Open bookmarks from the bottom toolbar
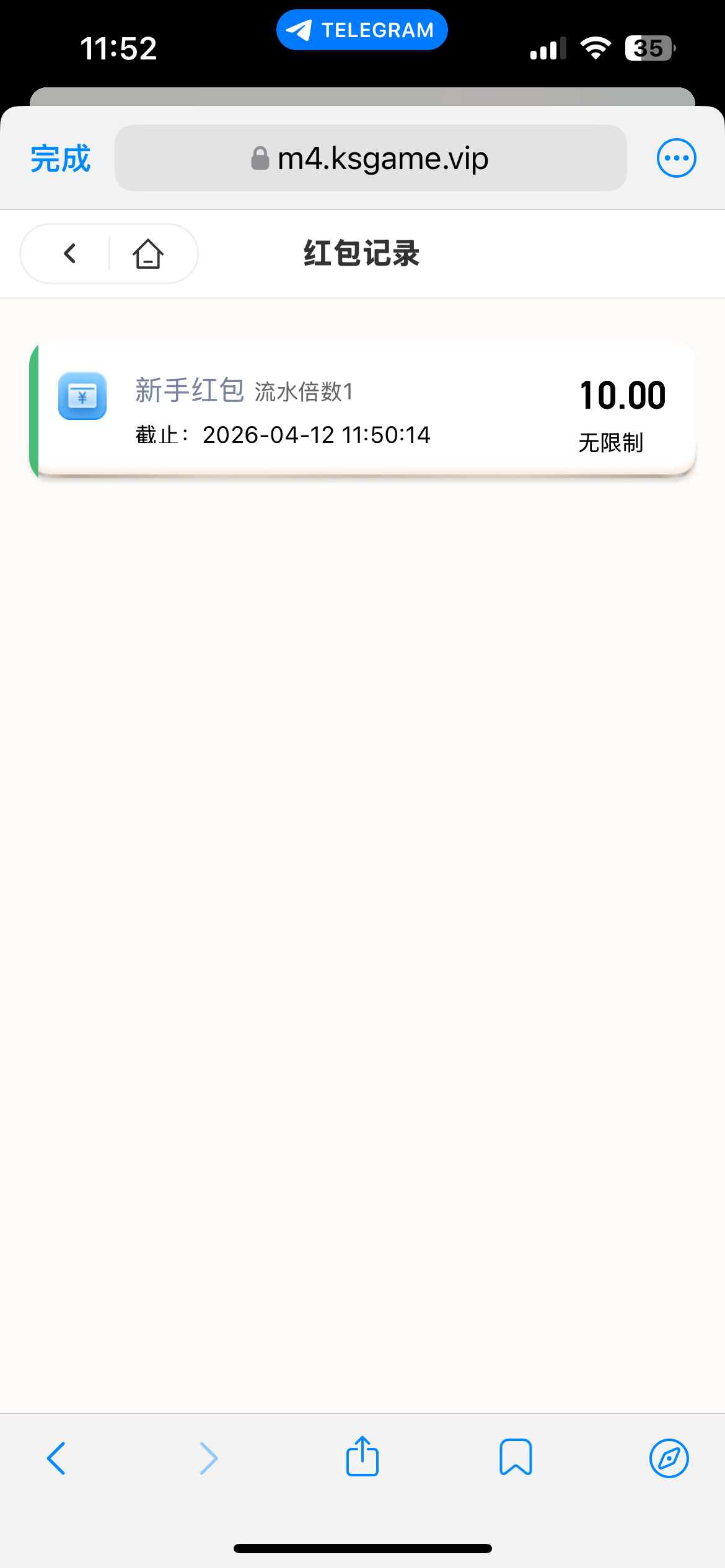The height and width of the screenshot is (1568, 725). click(x=516, y=1457)
